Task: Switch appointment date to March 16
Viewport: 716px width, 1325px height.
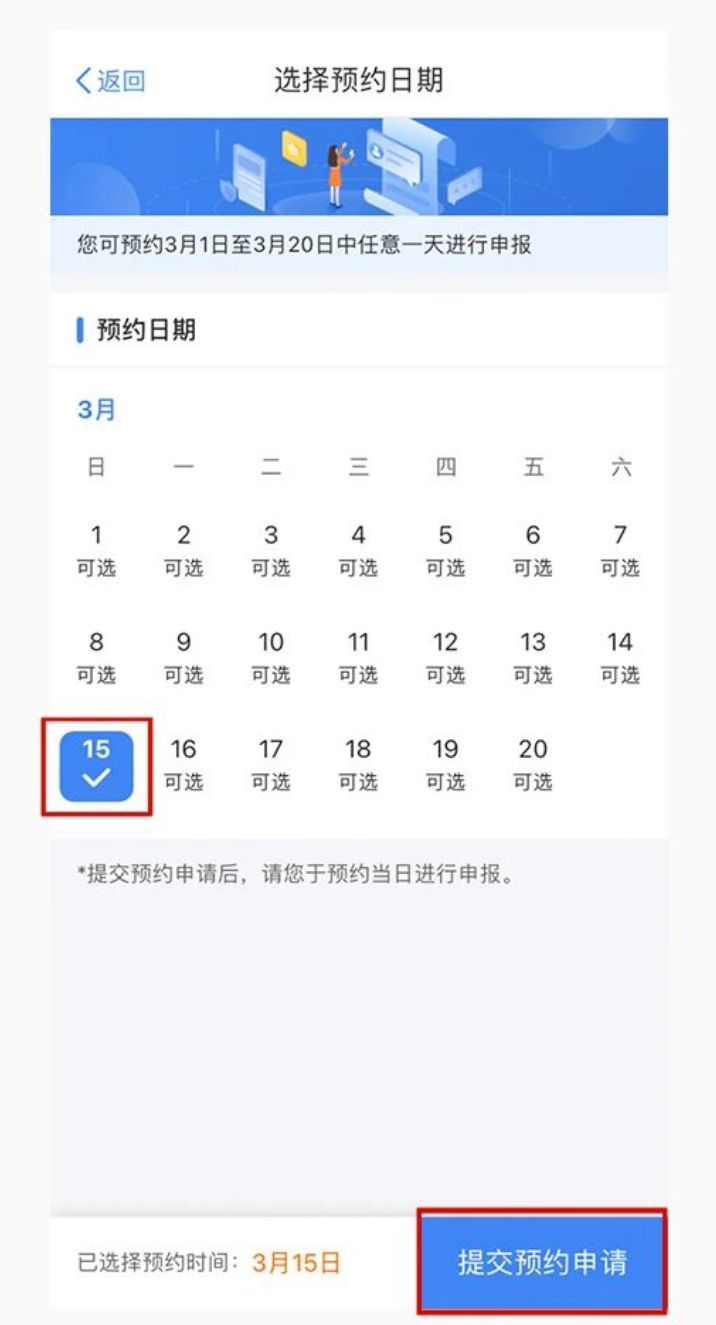Action: [x=183, y=764]
